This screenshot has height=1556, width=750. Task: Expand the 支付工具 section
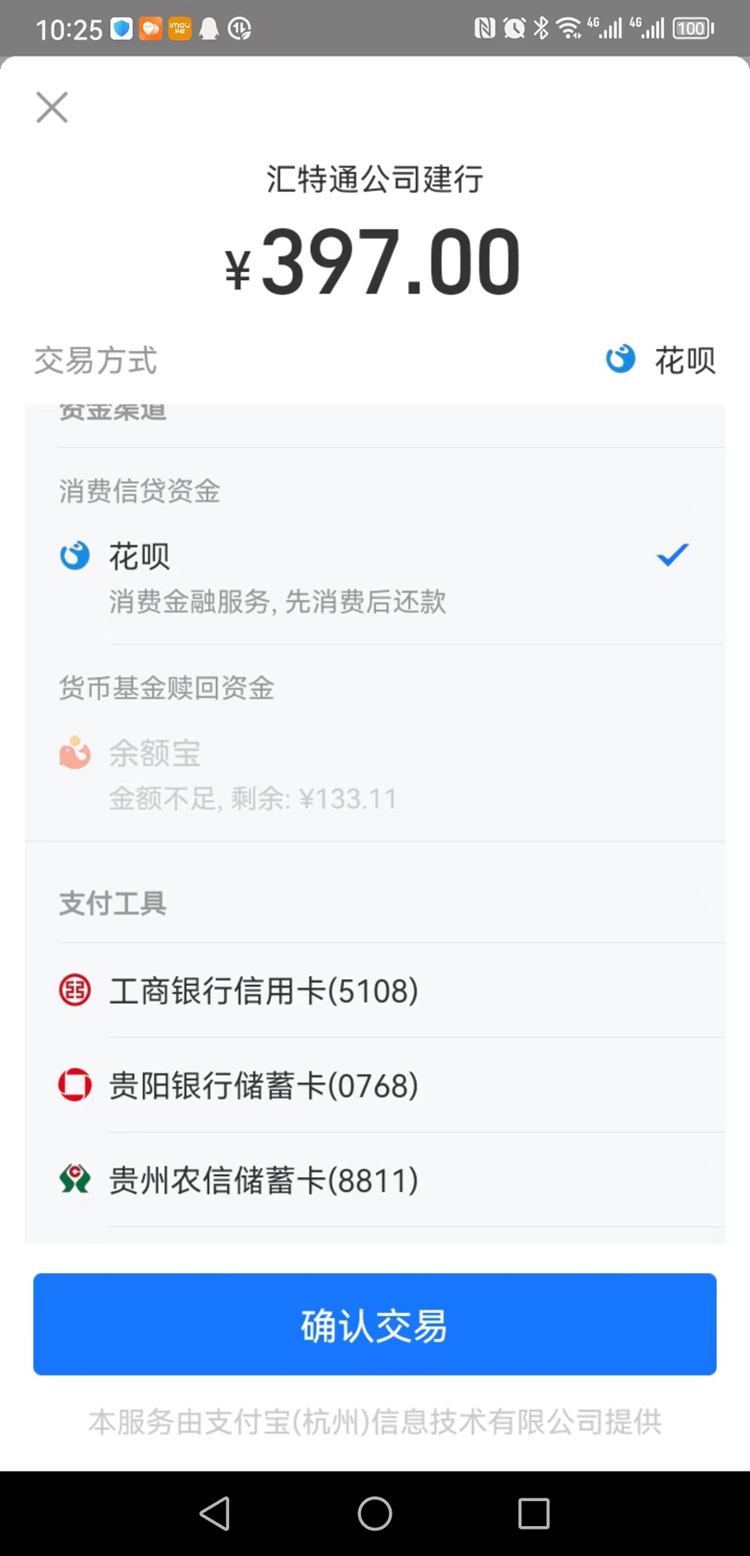pyautogui.click(x=112, y=903)
